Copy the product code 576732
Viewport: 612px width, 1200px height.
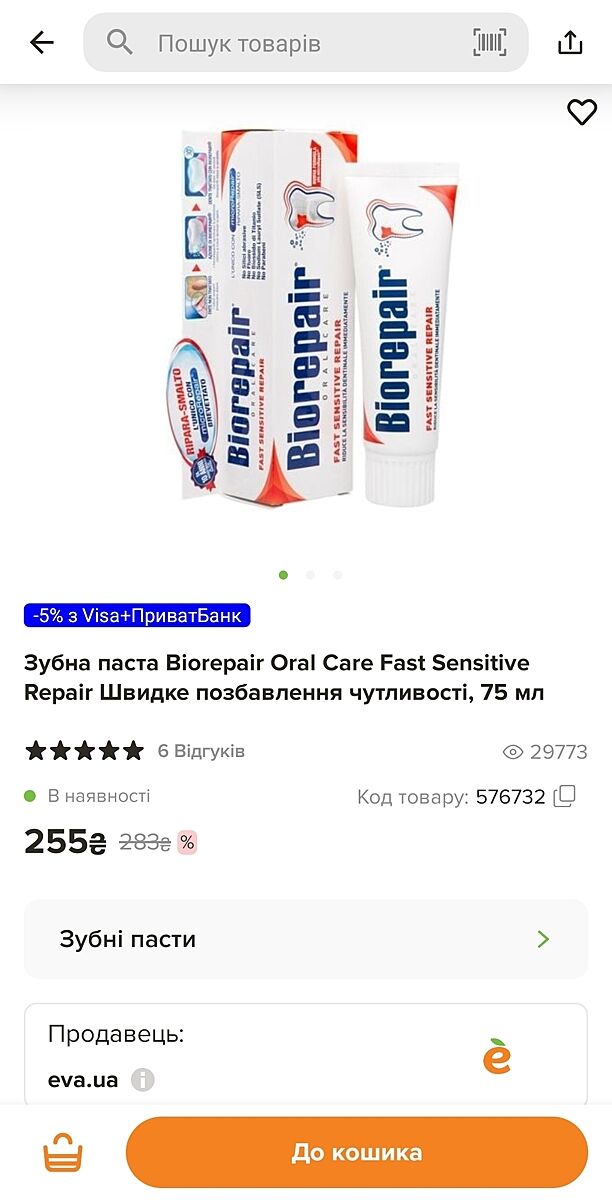pos(565,796)
